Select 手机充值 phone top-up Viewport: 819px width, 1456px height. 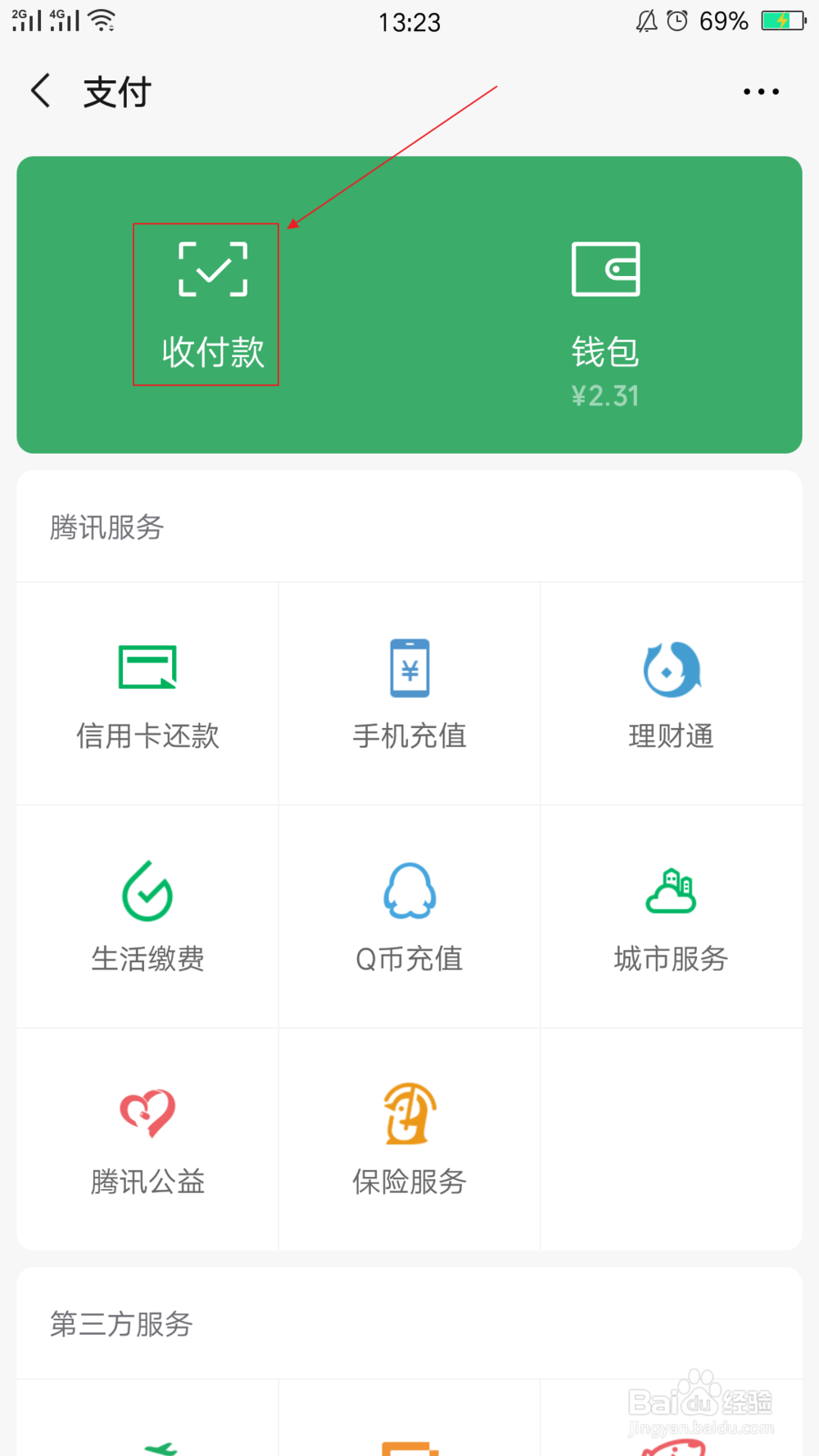pyautogui.click(x=409, y=694)
